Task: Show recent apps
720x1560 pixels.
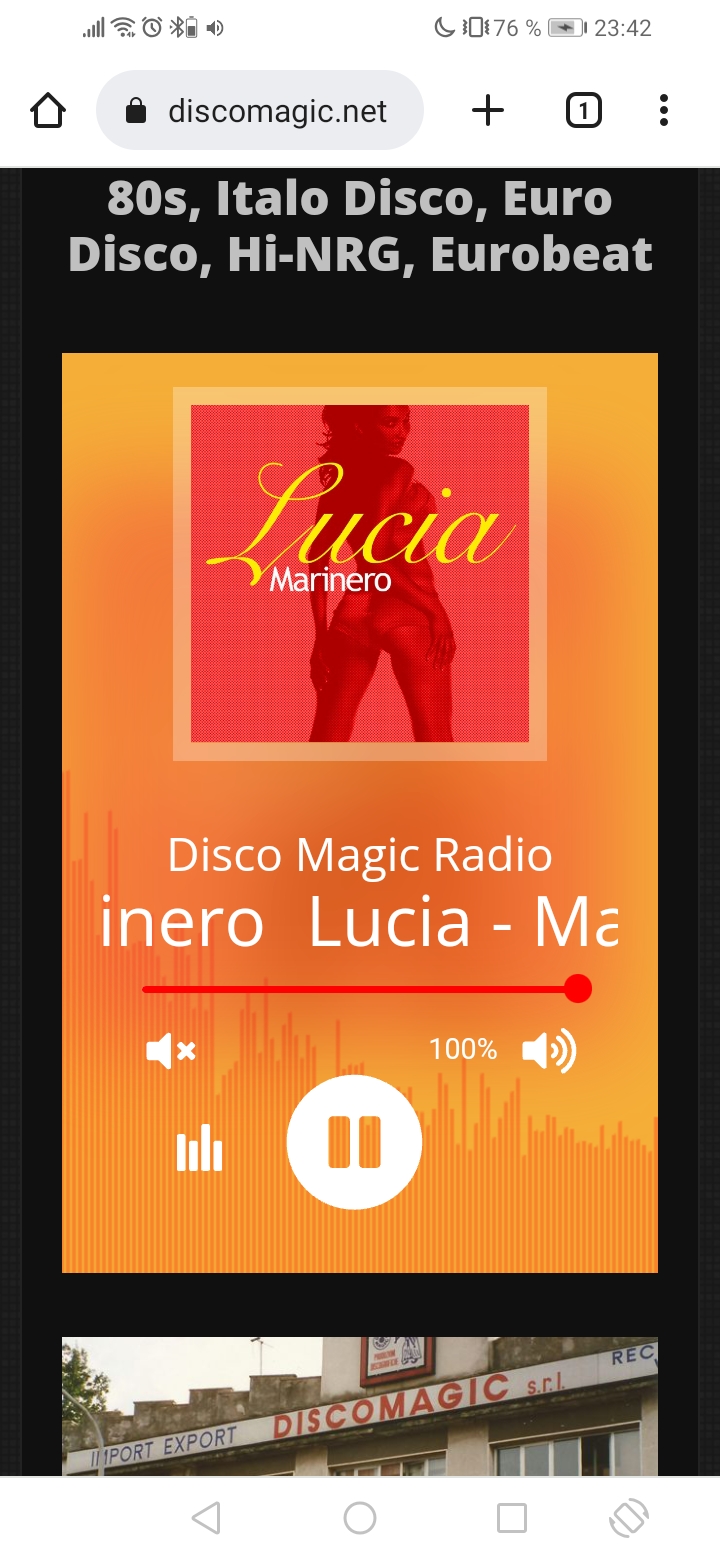Action: click(x=512, y=1518)
